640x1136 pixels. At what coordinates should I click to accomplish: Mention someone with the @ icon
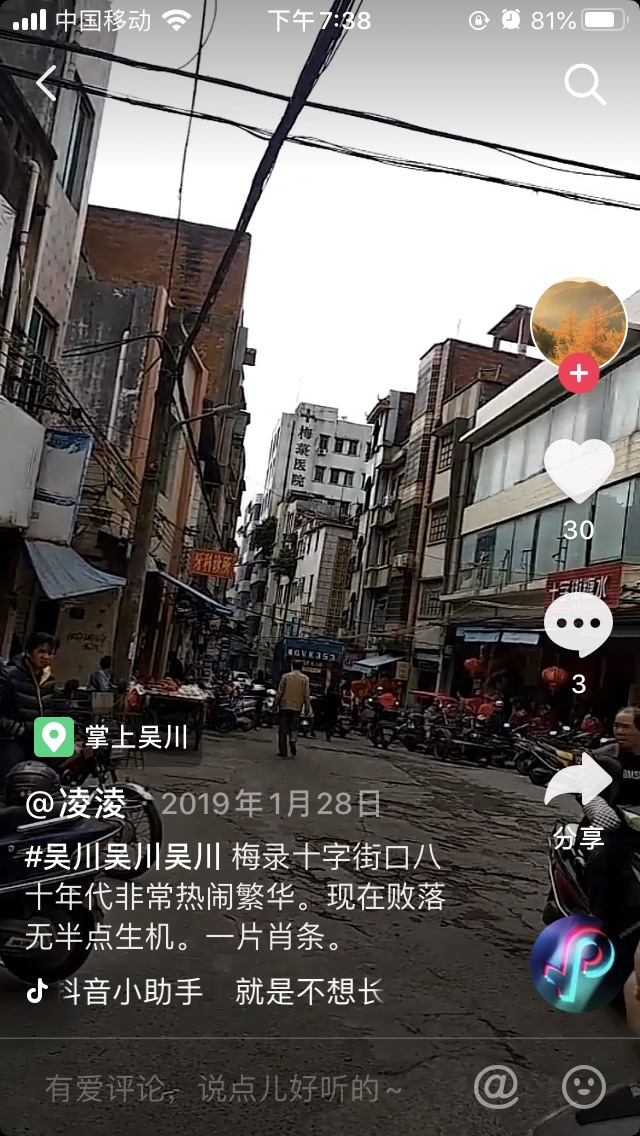pos(496,1086)
